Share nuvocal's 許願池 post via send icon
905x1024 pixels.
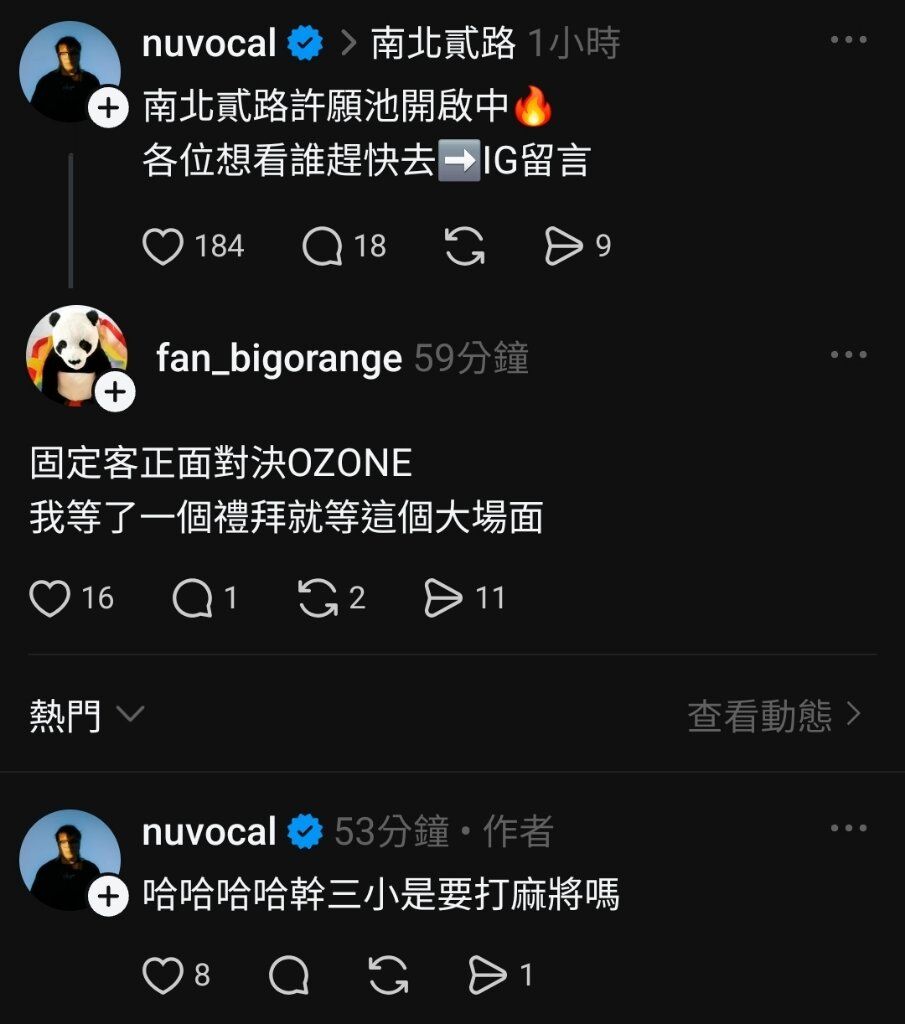[564, 246]
